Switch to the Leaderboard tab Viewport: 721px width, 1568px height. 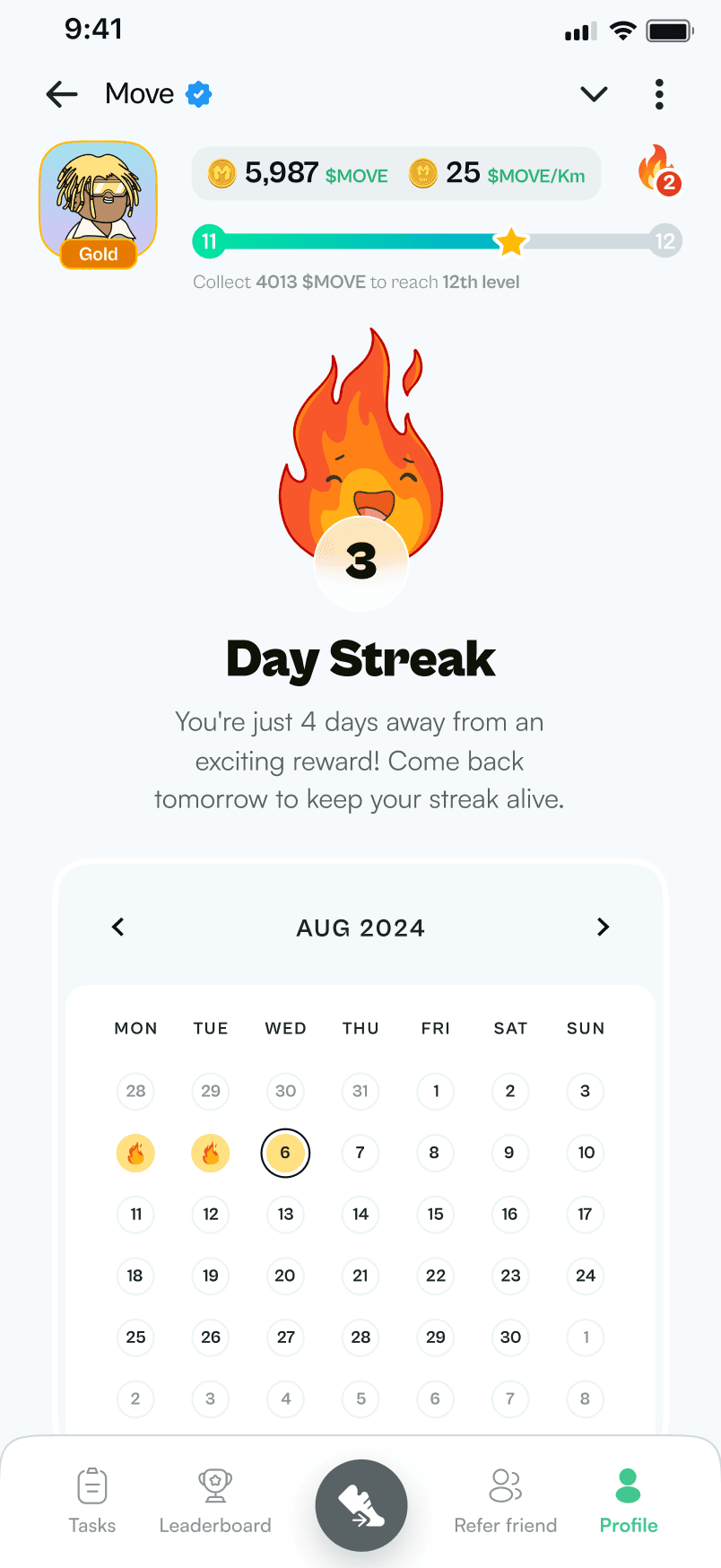(215, 1501)
